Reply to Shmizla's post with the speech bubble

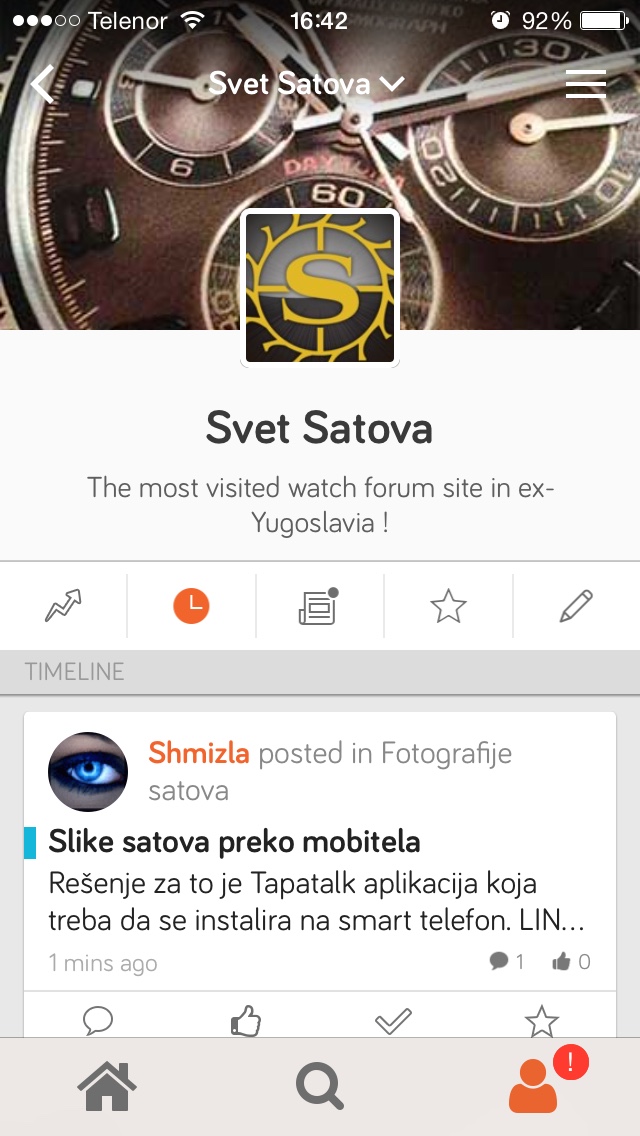tap(97, 1021)
